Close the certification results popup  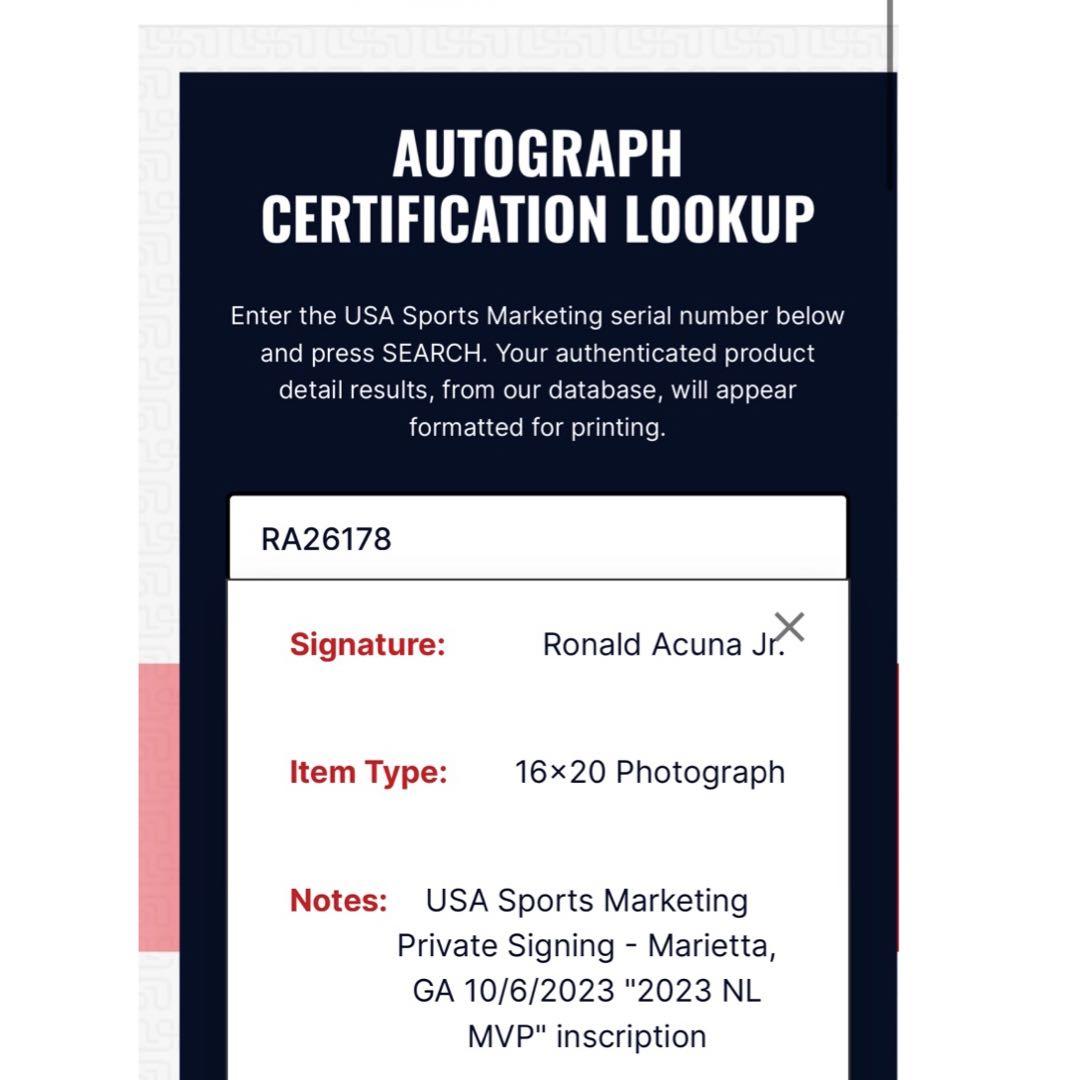tap(789, 627)
